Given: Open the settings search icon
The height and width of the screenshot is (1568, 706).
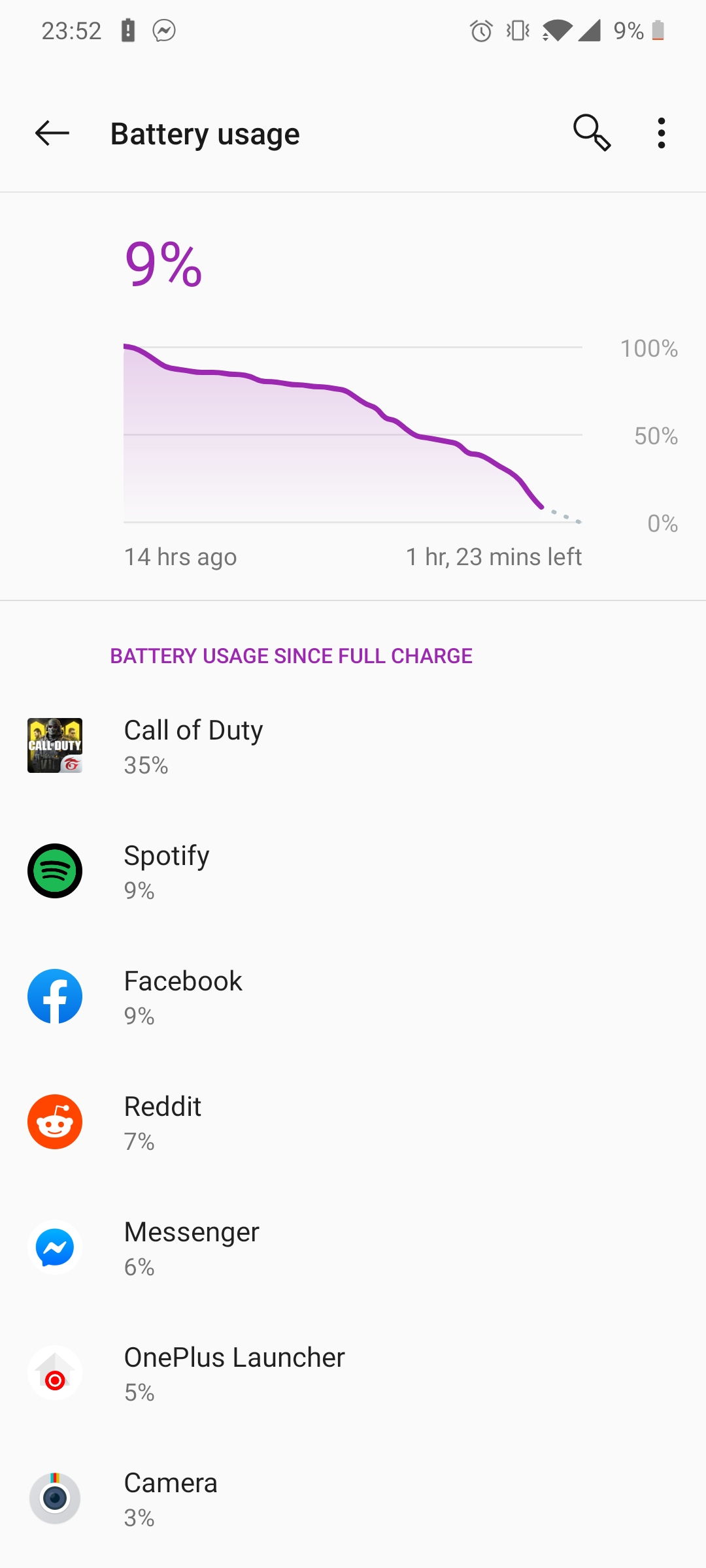Looking at the screenshot, I should coord(592,133).
